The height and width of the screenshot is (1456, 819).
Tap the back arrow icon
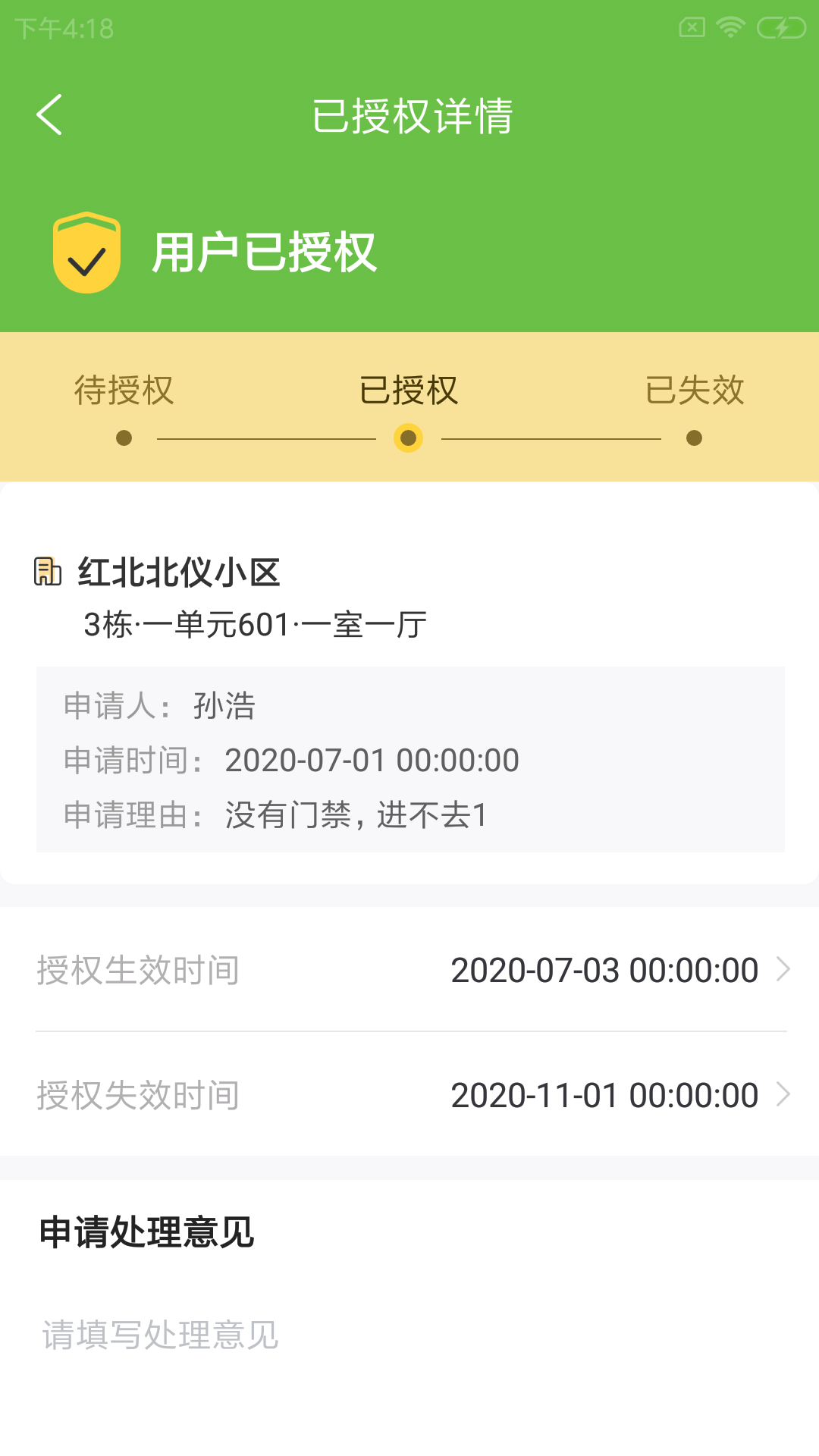[x=50, y=115]
